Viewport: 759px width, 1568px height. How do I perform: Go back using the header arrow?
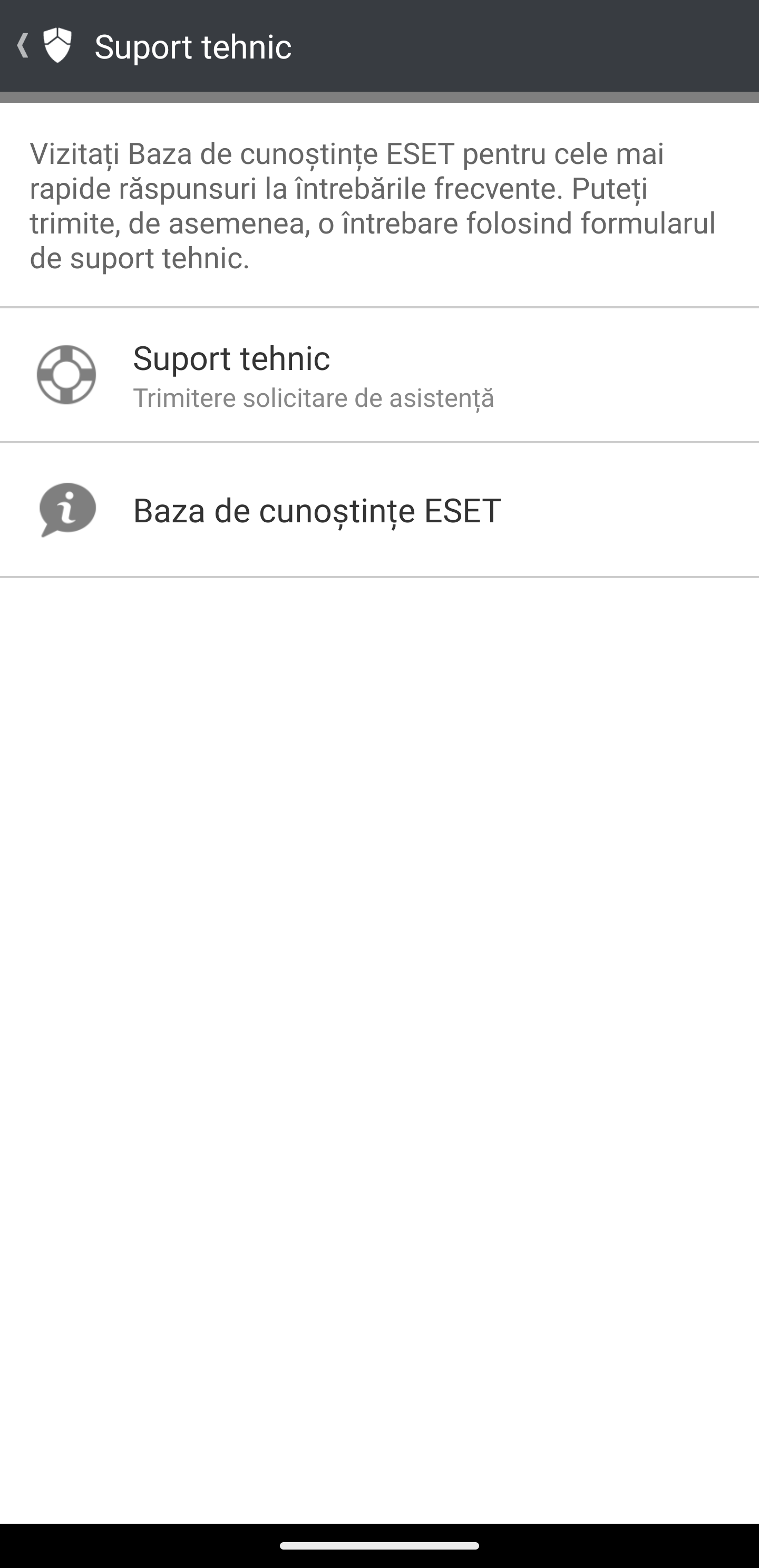(24, 46)
